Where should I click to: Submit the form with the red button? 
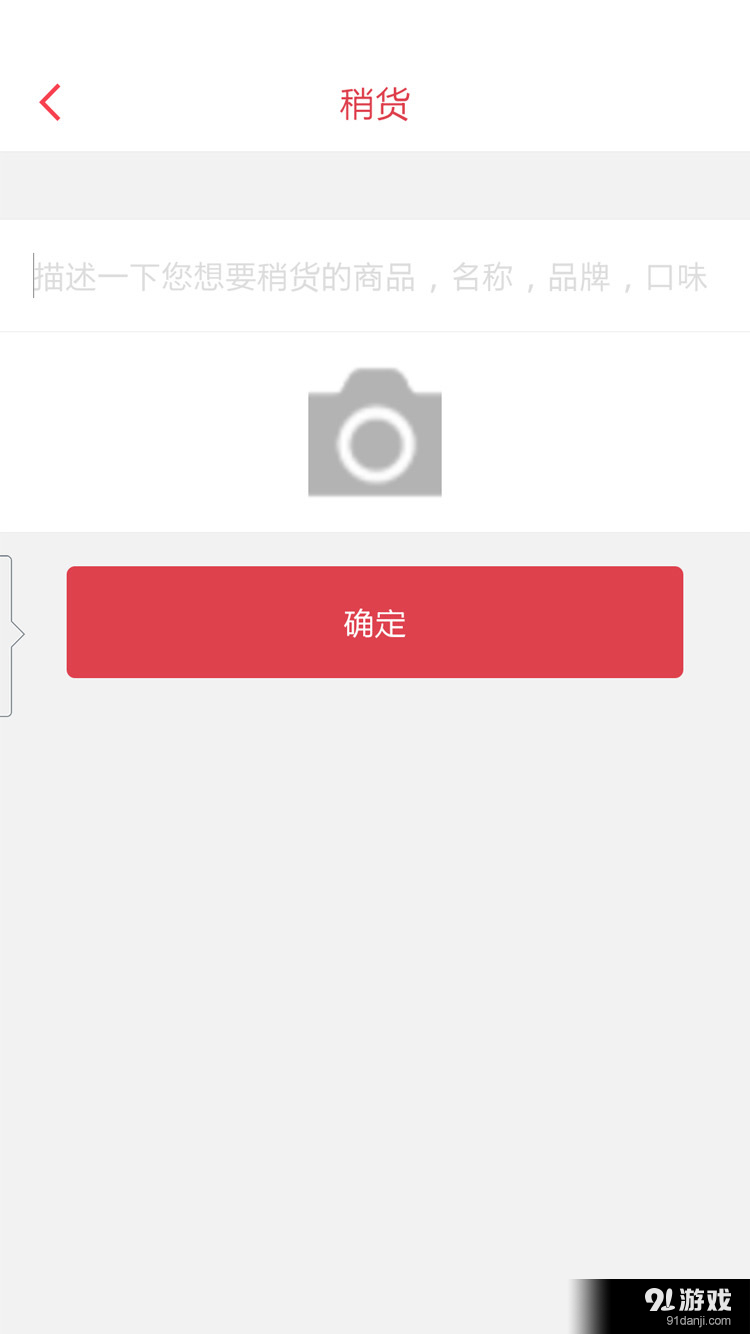(x=375, y=621)
